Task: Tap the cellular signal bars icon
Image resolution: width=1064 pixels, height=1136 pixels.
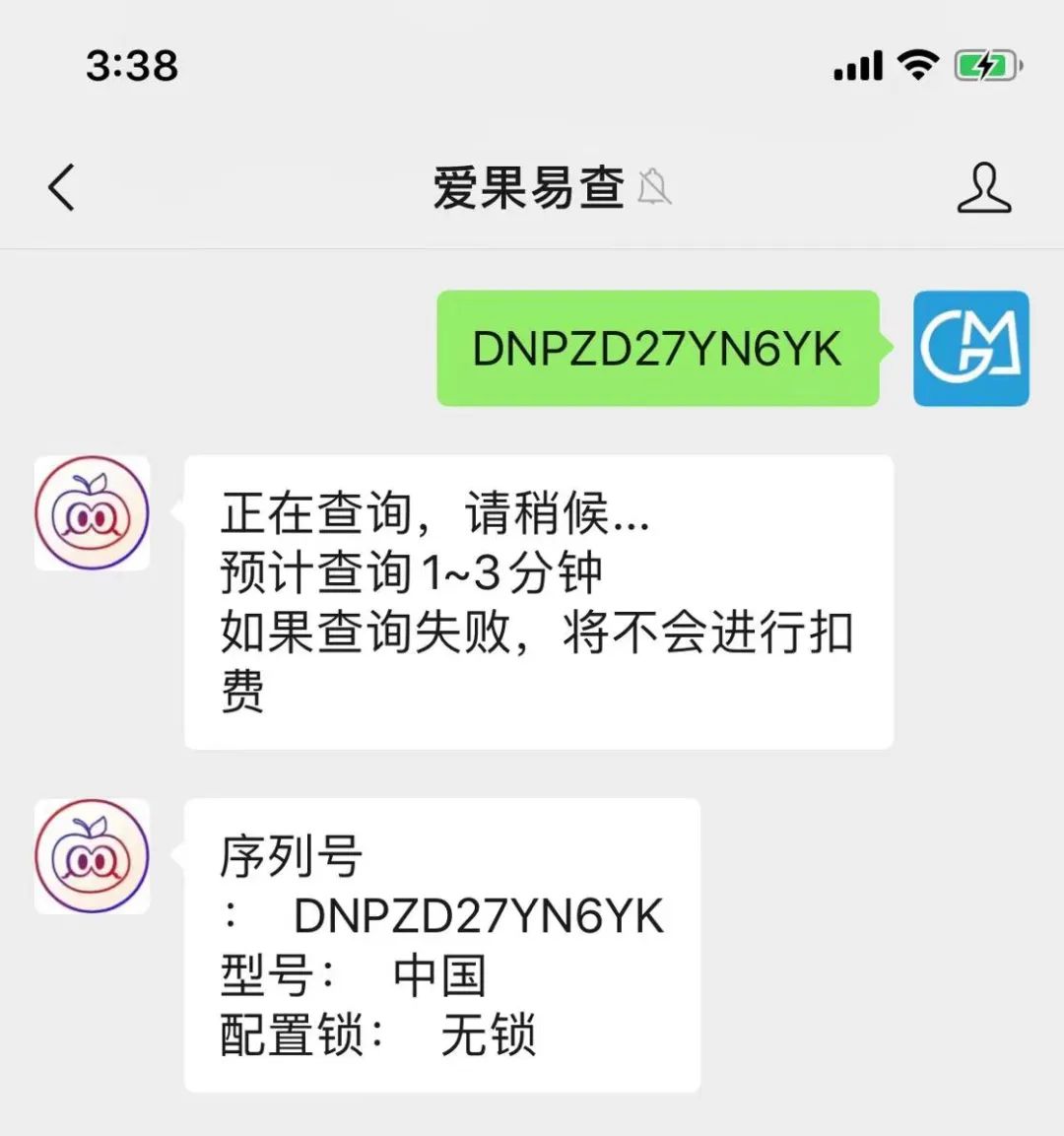Action: click(x=856, y=65)
